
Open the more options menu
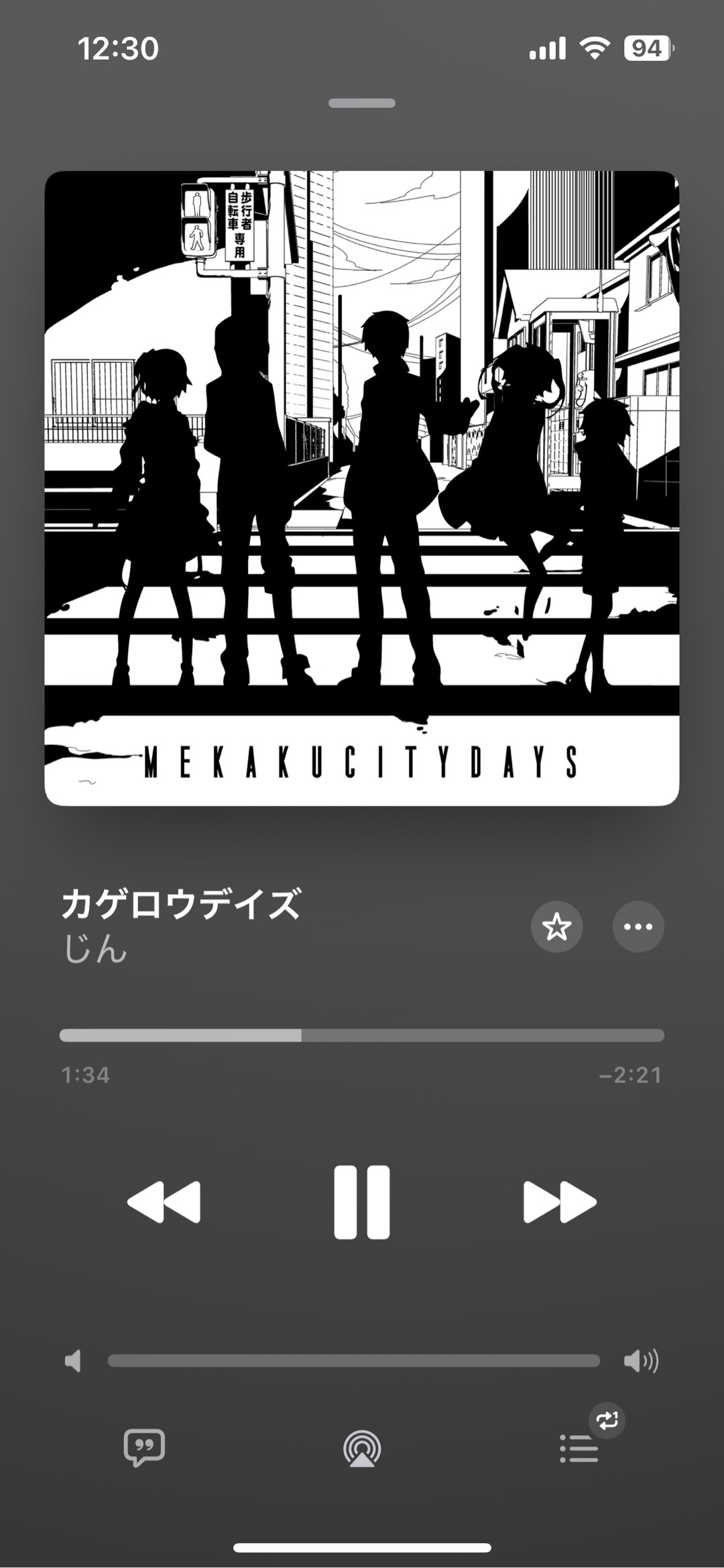638,927
